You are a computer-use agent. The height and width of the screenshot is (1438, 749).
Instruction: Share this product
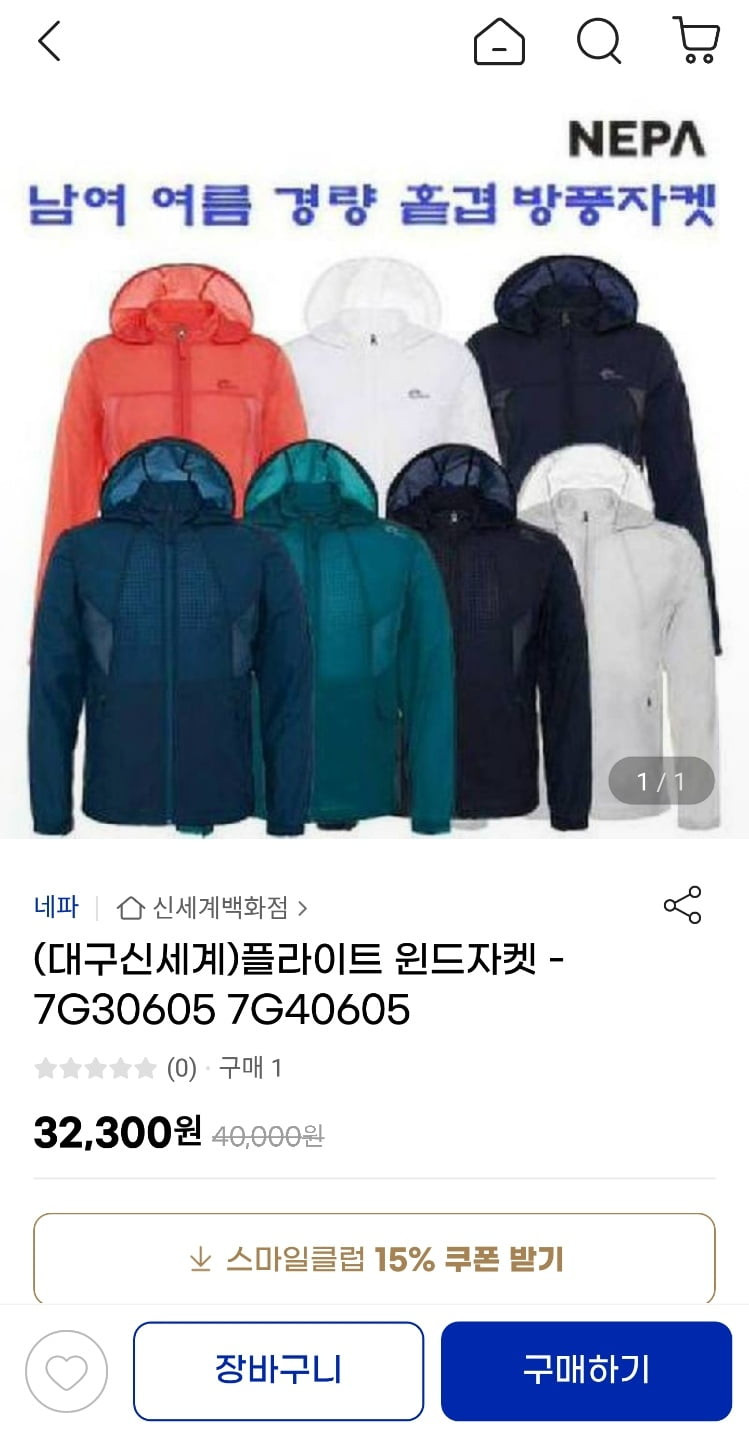tap(683, 905)
